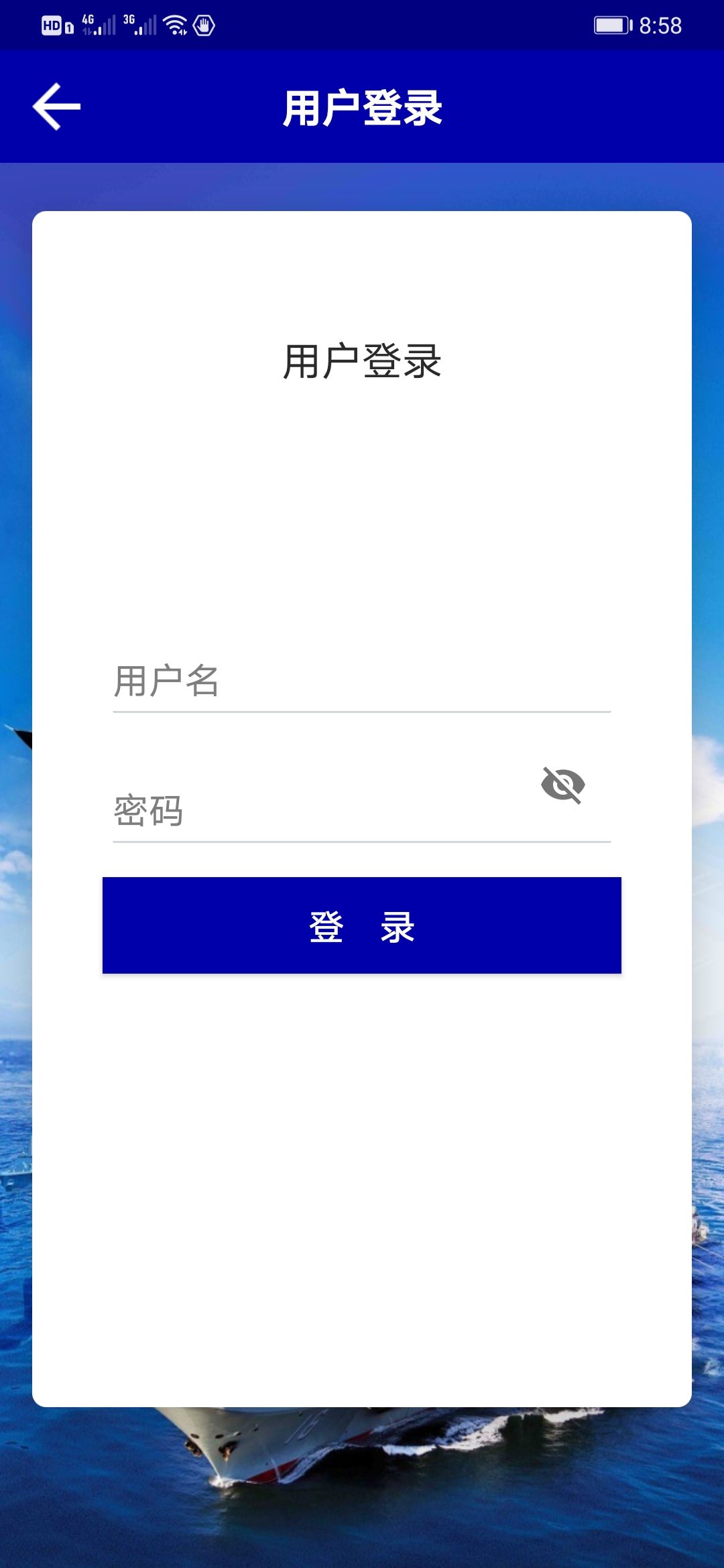Focus the 用户名 username field
Screen dimensions: 724x1568
coord(362,681)
